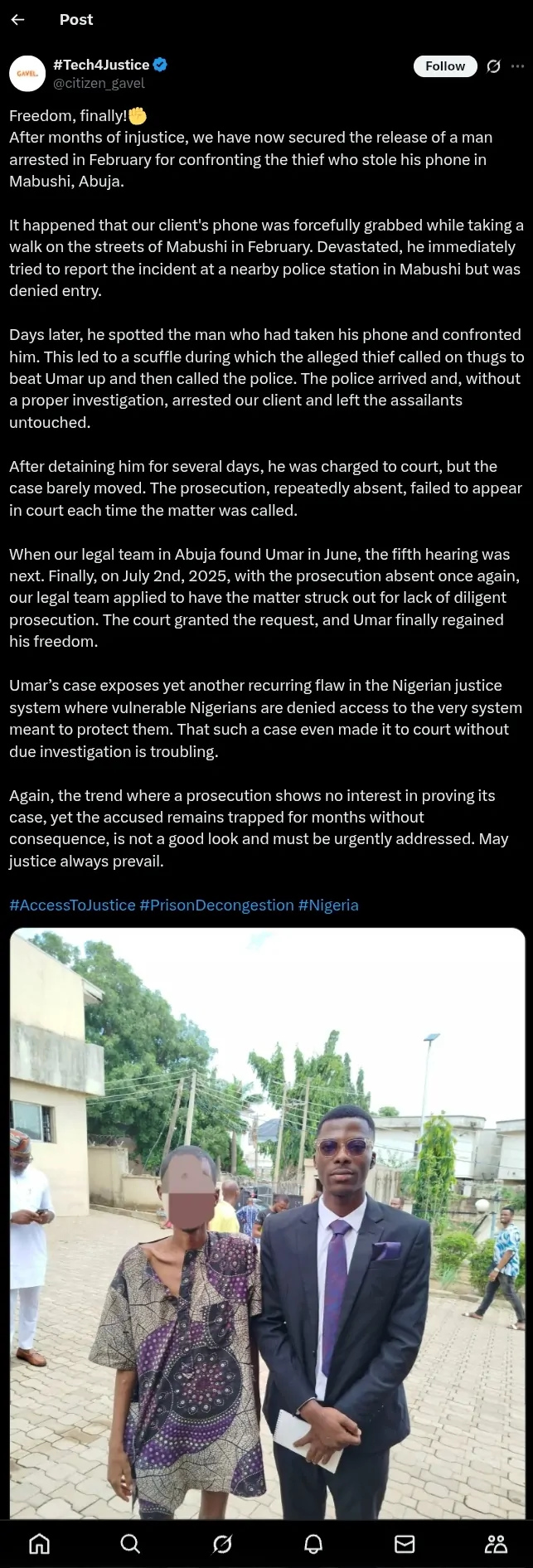Open the Messages envelope tab
The image size is (533, 1568).
pos(405,1543)
